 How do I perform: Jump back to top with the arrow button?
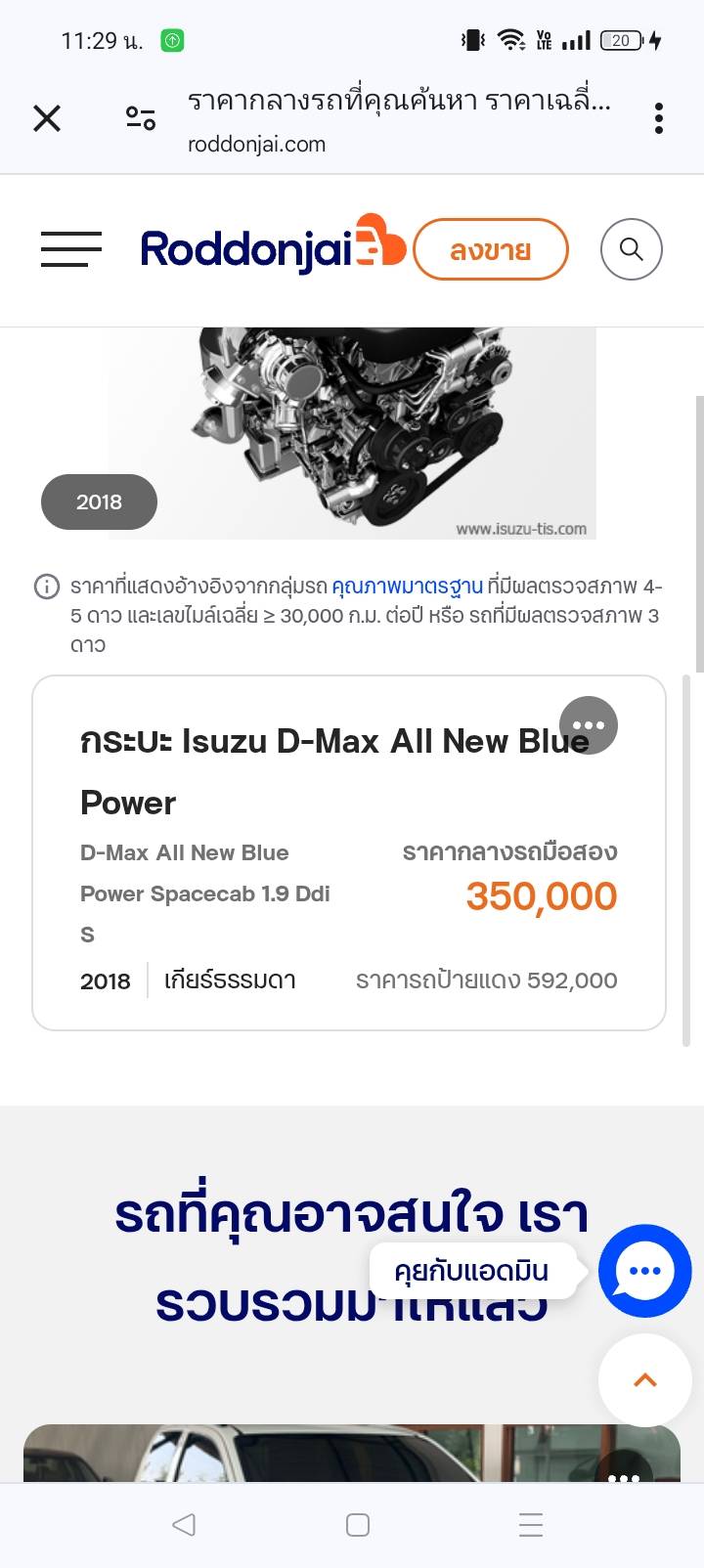pyautogui.click(x=644, y=1380)
